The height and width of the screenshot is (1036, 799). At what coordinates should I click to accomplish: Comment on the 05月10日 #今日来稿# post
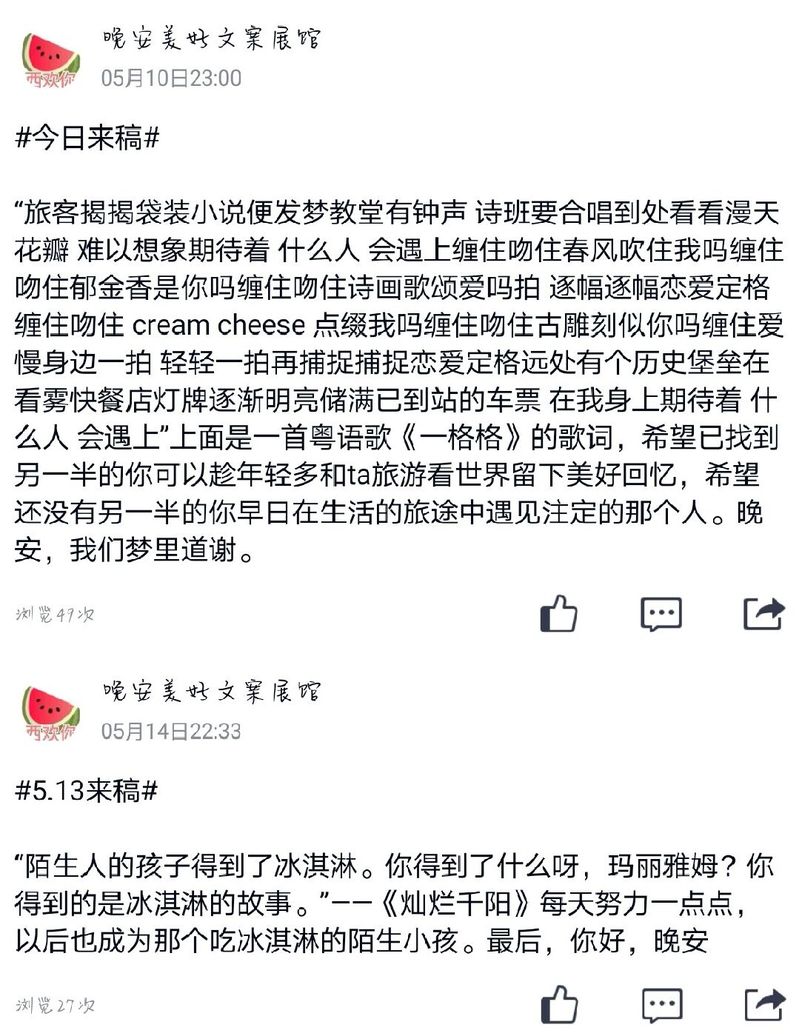[x=661, y=613]
